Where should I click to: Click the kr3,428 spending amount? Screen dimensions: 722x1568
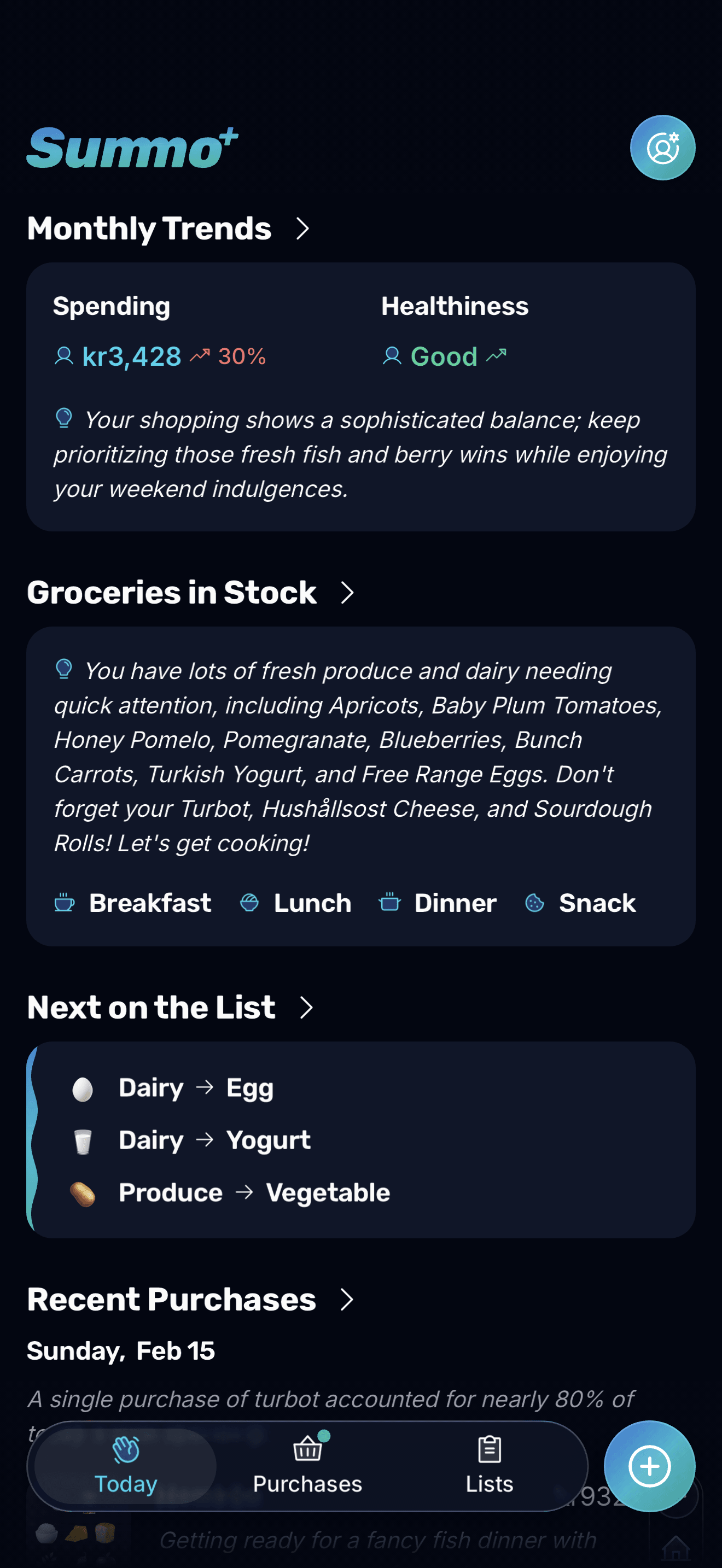131,356
